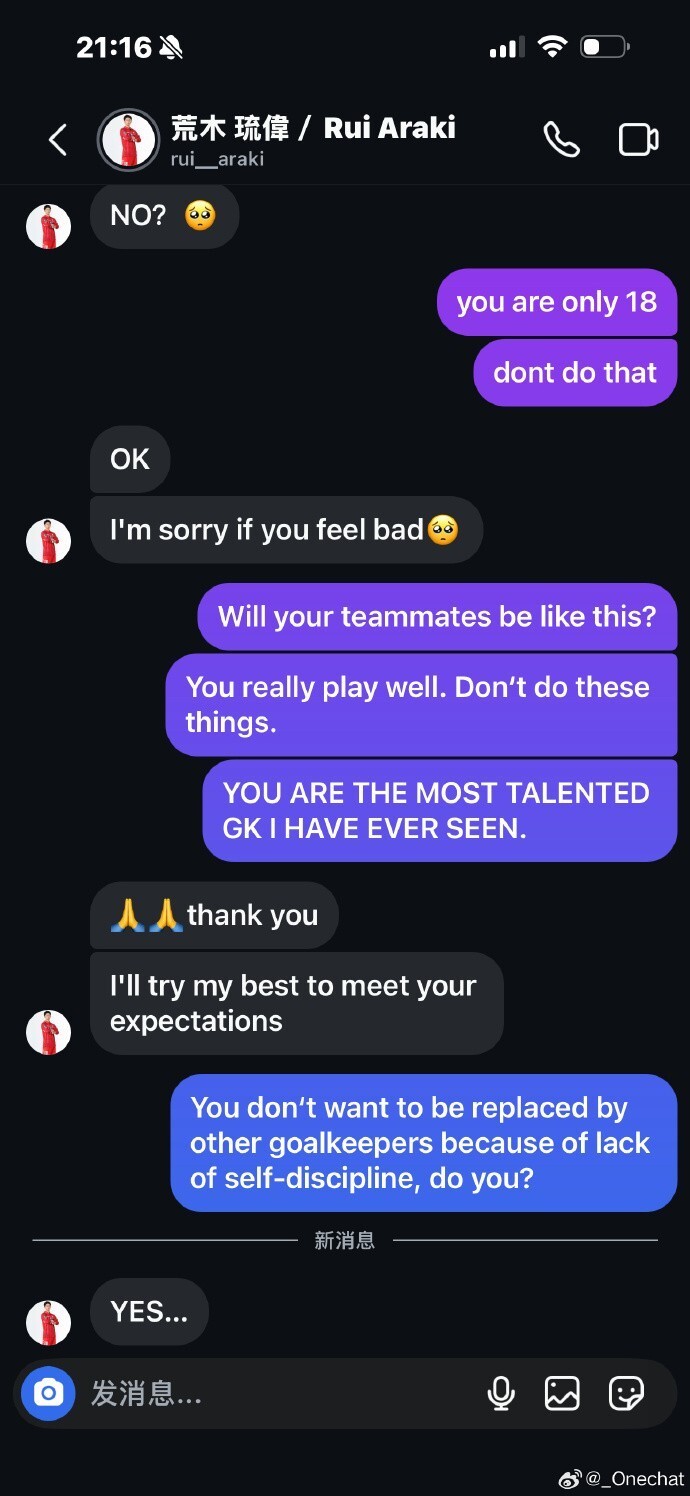Screen dimensions: 690x1496
Task: Focus the message input field
Action: pos(270,1393)
